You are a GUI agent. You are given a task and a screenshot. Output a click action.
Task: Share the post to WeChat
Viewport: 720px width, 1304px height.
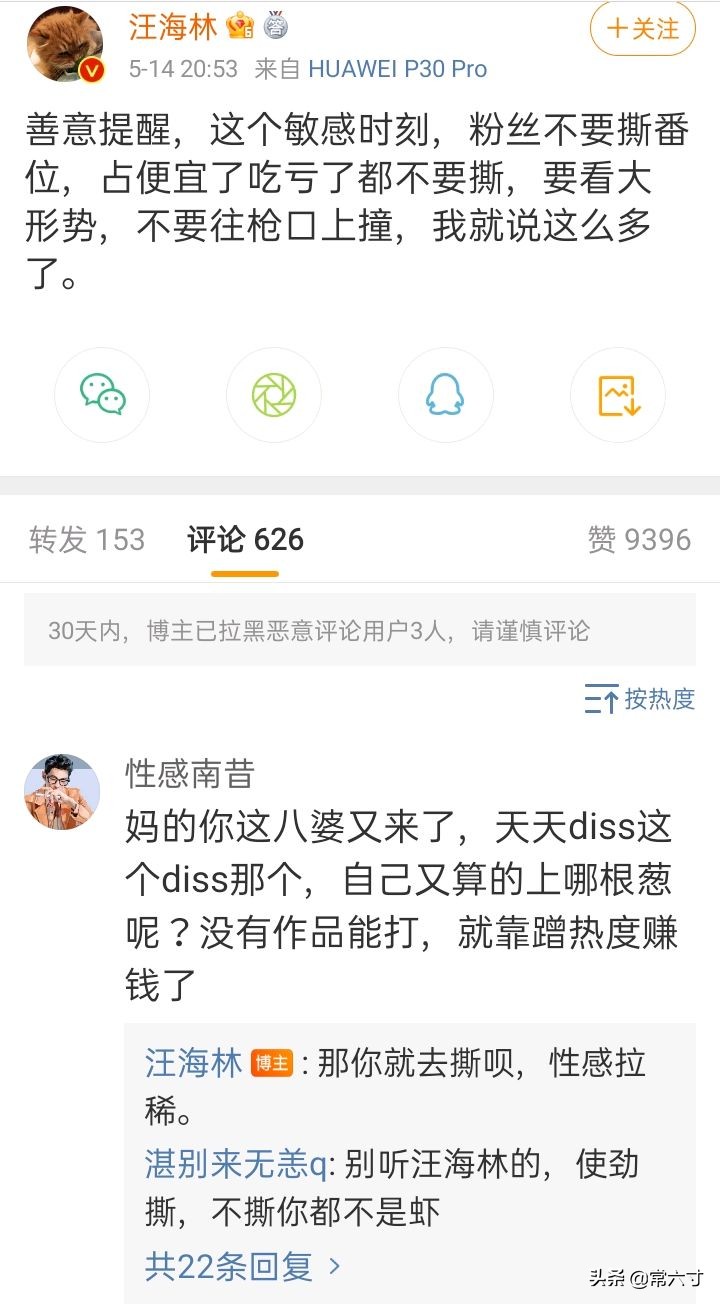click(101, 395)
